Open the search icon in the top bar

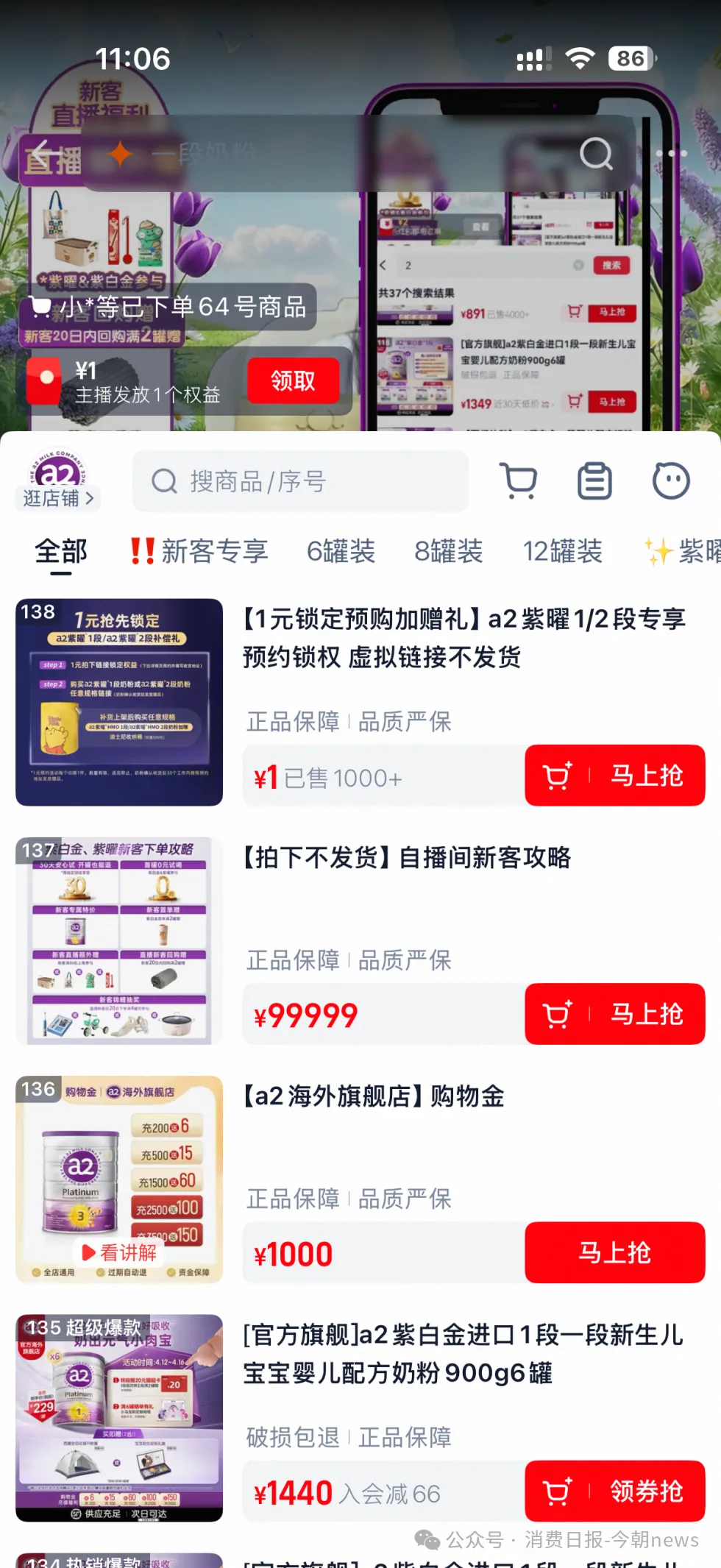pyautogui.click(x=596, y=154)
